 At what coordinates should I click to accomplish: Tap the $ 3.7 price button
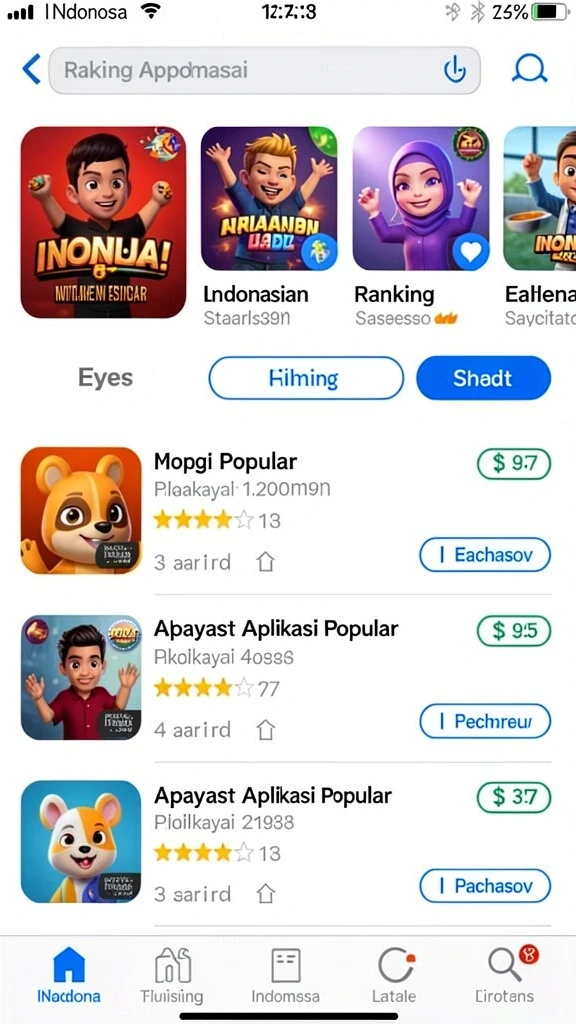pos(514,796)
